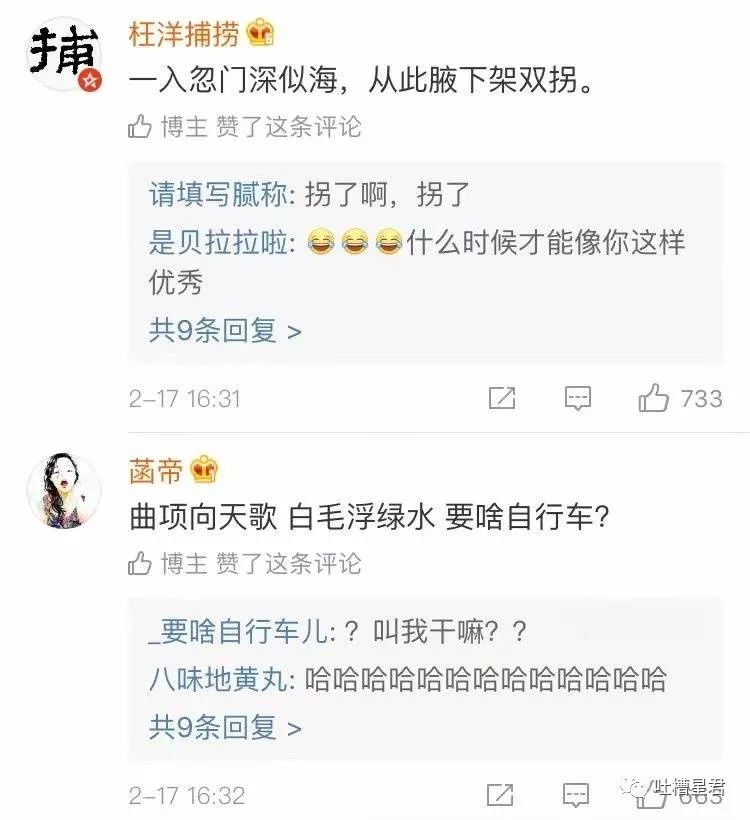Share 枉洋捕捞's comment
The width and height of the screenshot is (750, 820).
point(502,398)
